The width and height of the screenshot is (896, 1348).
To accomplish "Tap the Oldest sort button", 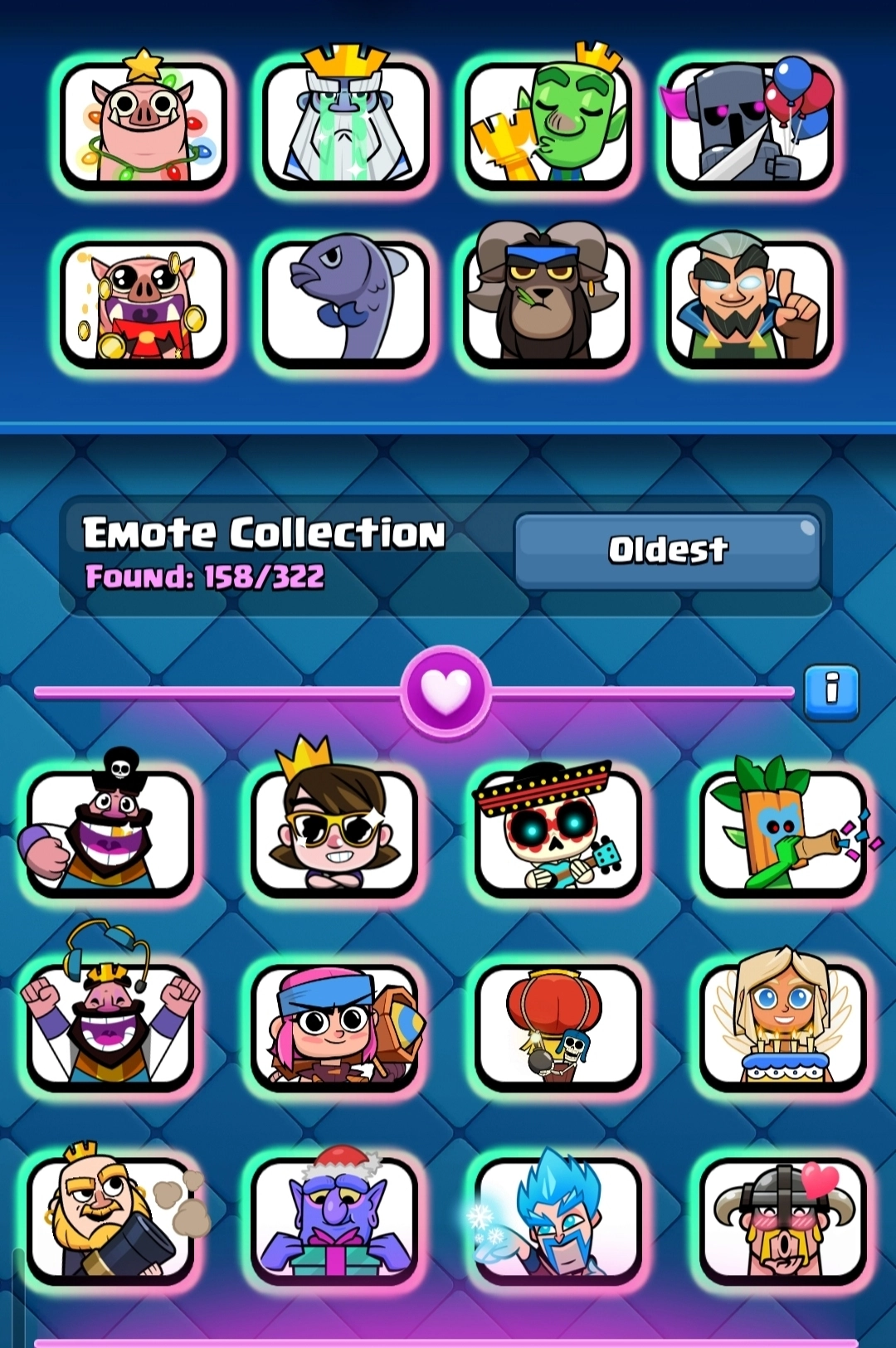I will pos(667,550).
